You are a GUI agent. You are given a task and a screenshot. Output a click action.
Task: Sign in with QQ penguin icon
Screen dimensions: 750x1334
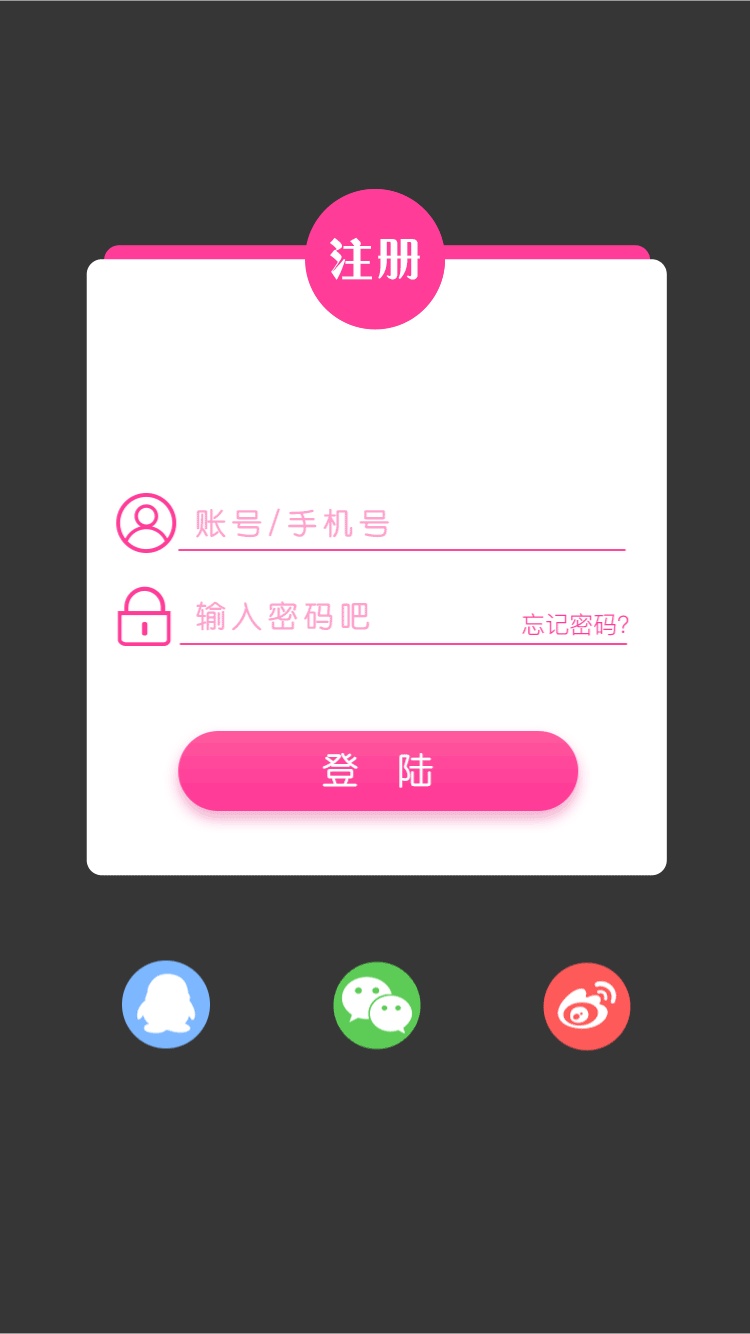166,1005
